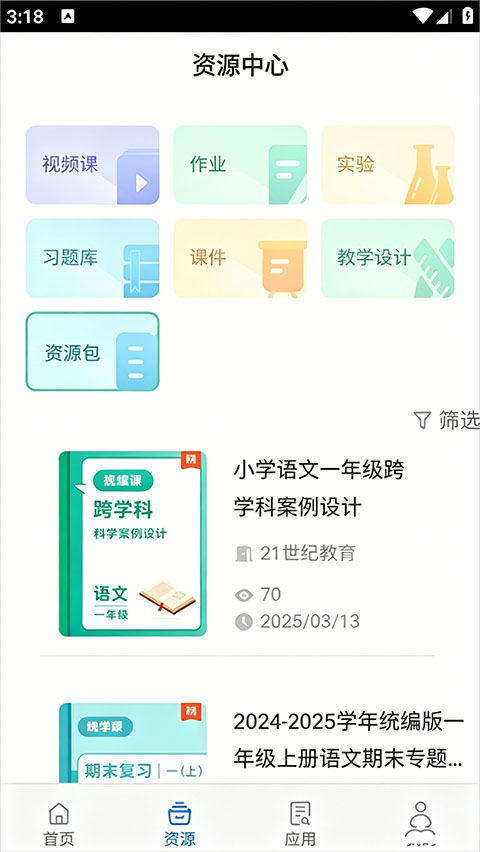480x852 pixels.
Task: Open 2024-2025学年统编版一年级上册语文期末专题 resource
Action: [x=261, y=742]
